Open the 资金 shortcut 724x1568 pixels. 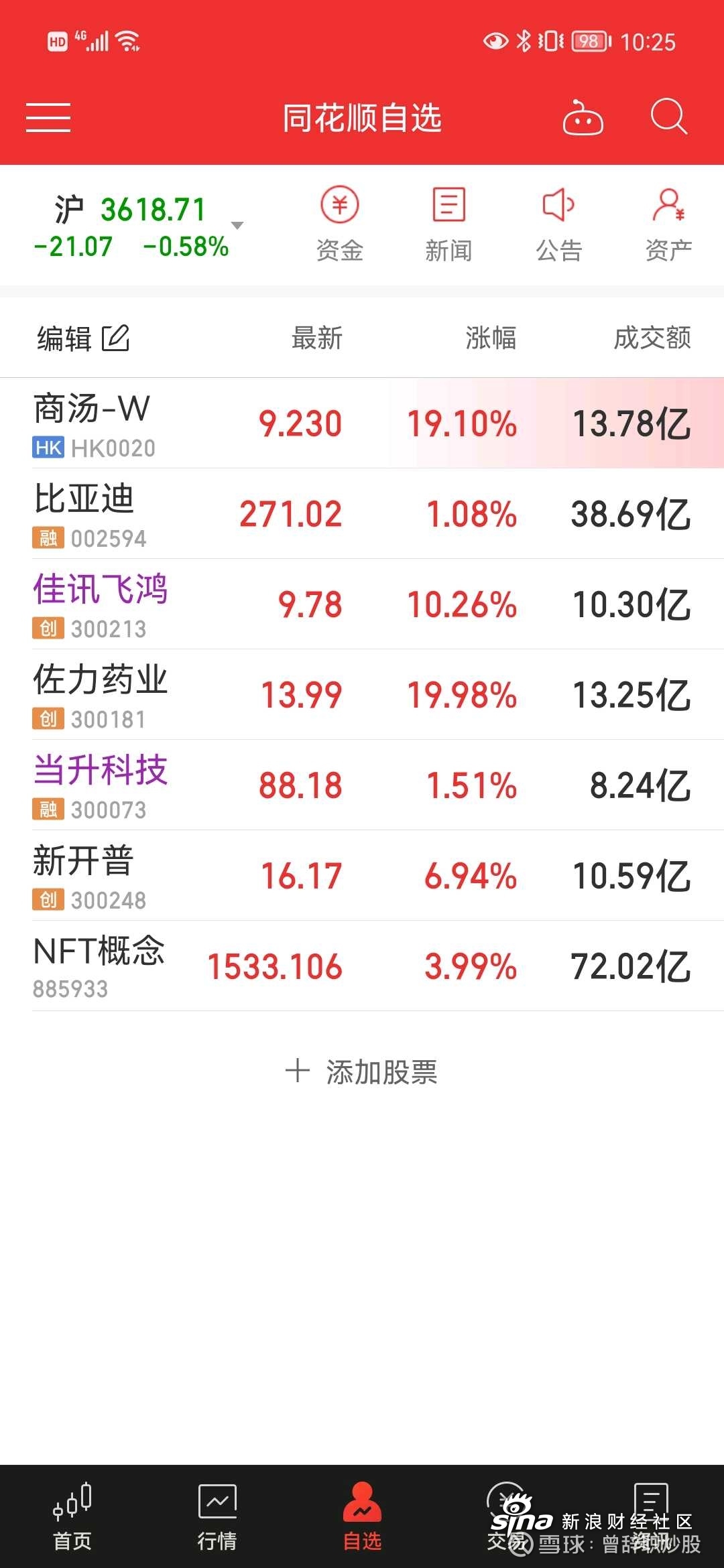(x=340, y=224)
